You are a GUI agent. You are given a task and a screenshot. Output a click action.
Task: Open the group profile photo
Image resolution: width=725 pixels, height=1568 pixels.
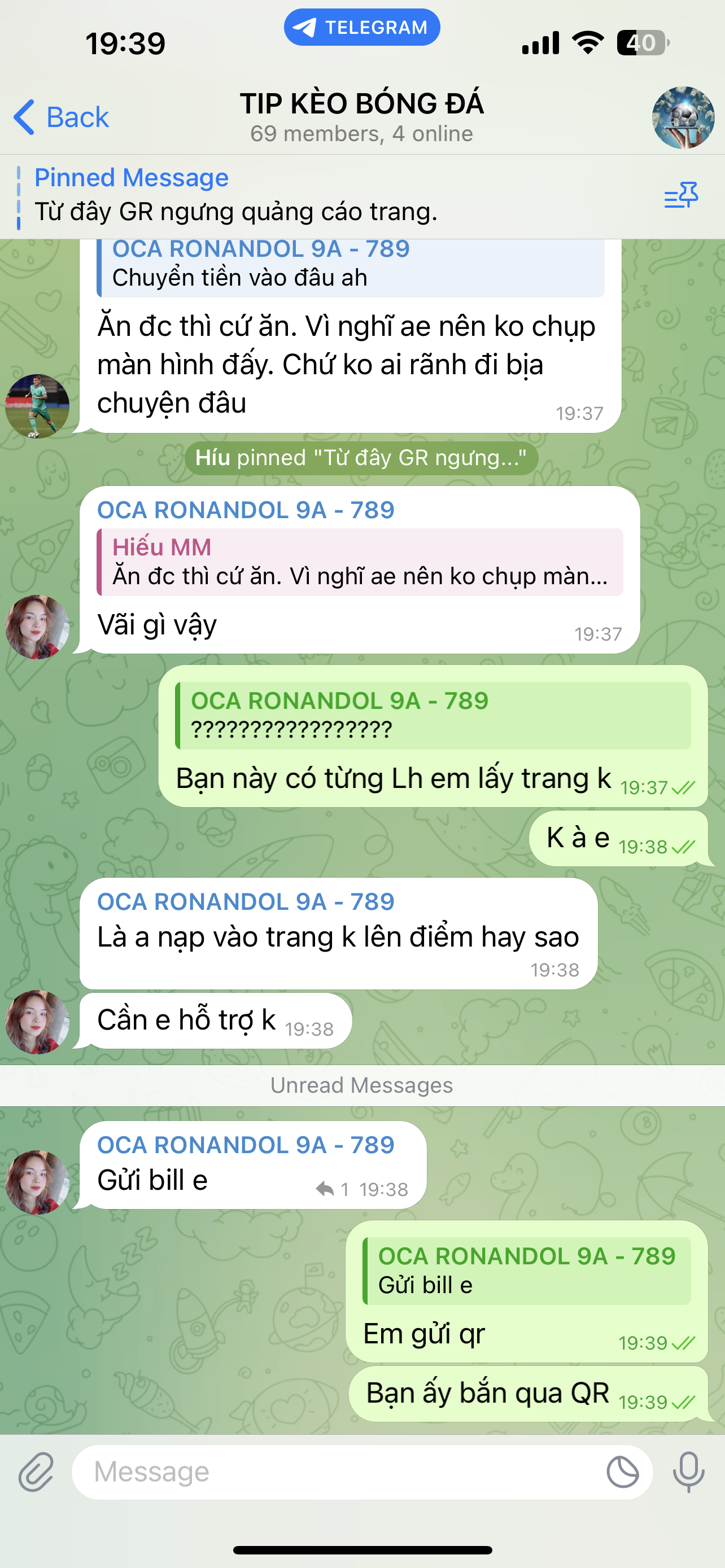tap(683, 117)
